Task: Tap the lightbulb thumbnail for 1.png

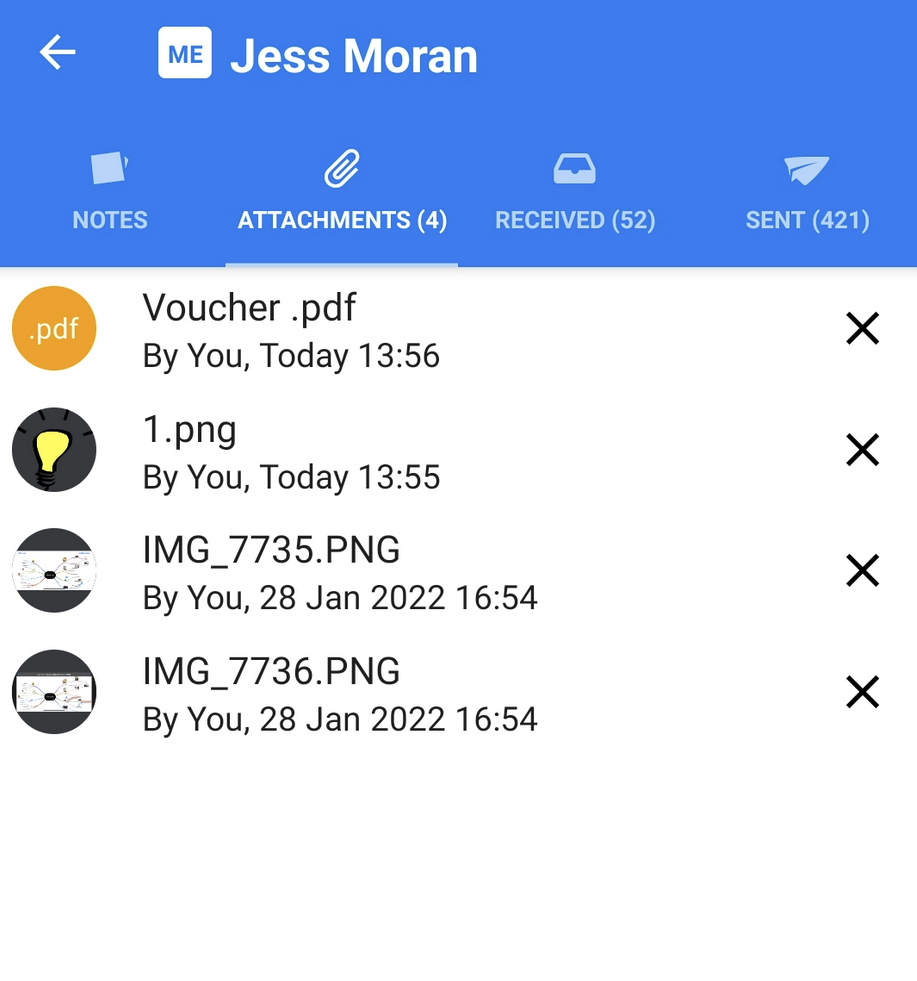Action: 53,449
